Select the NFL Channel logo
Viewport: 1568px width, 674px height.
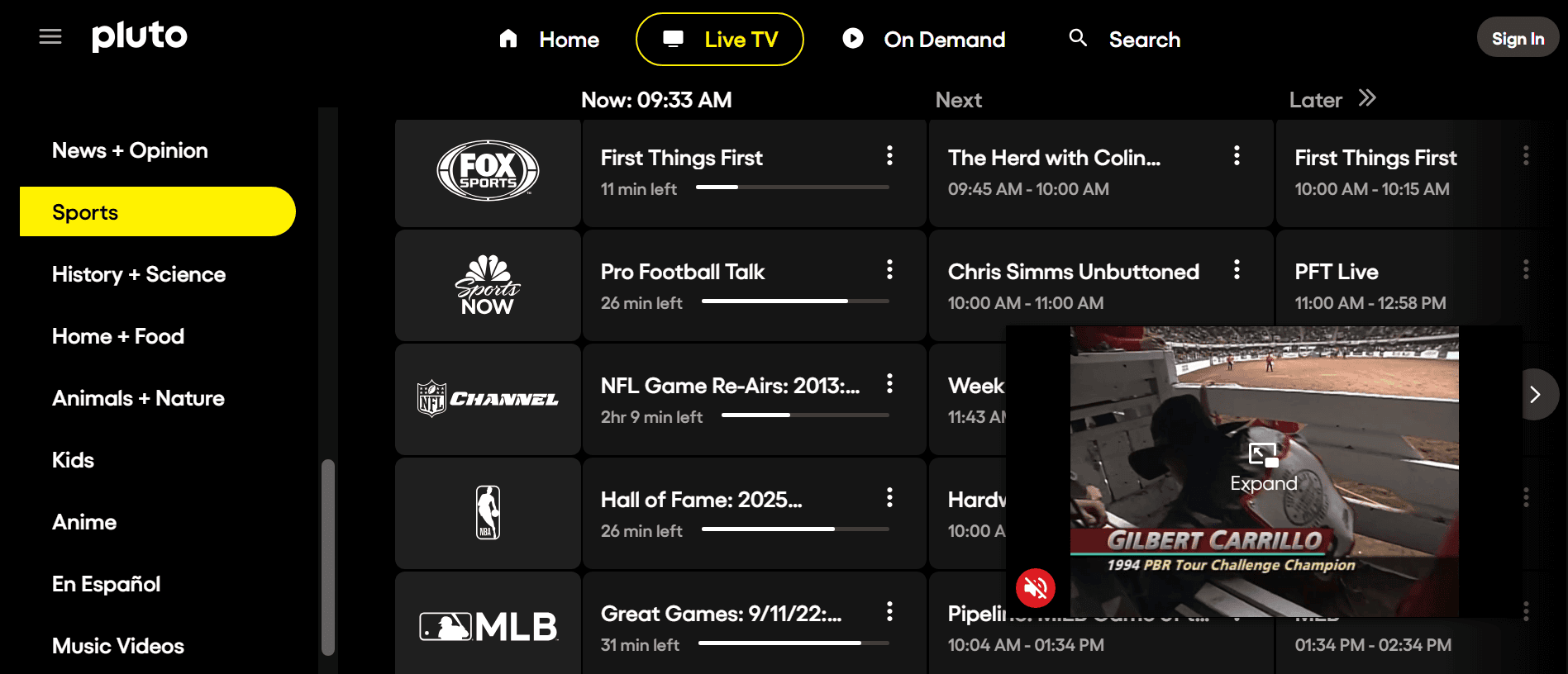coord(488,400)
